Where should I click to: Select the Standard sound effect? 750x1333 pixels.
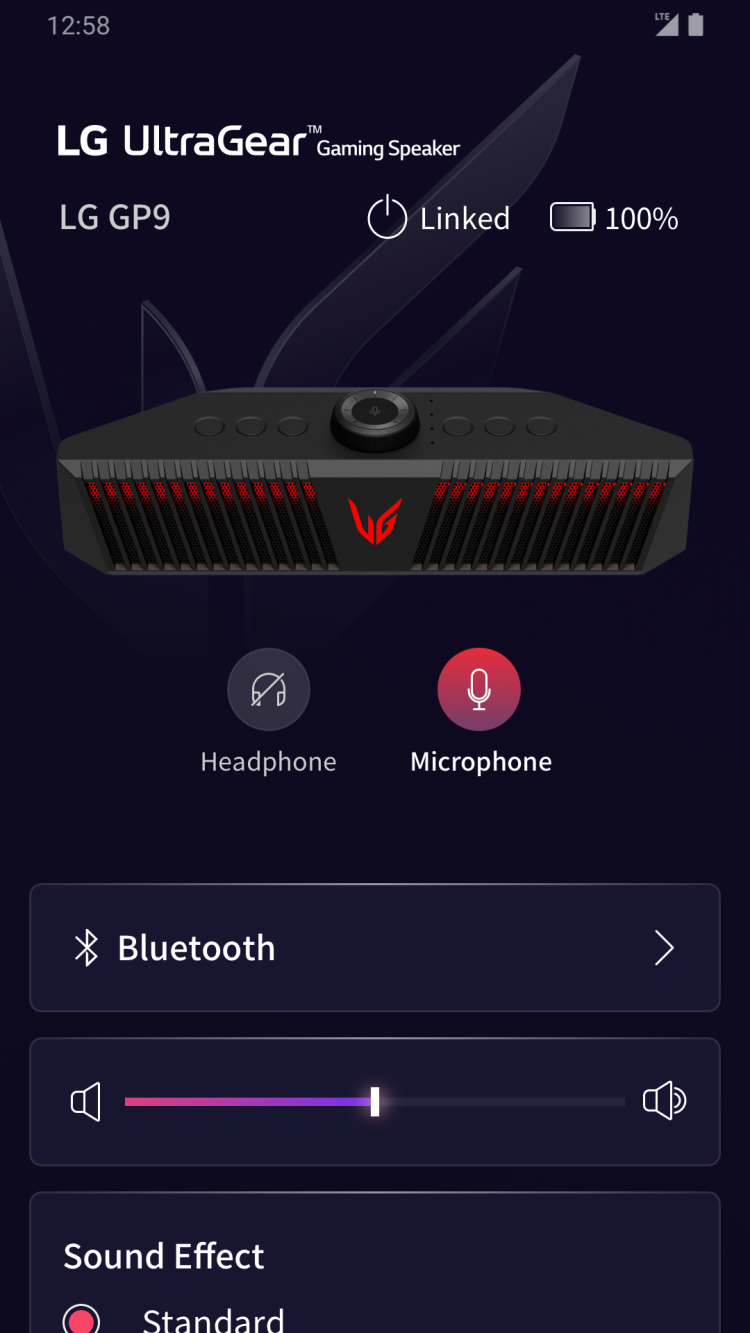82,1320
